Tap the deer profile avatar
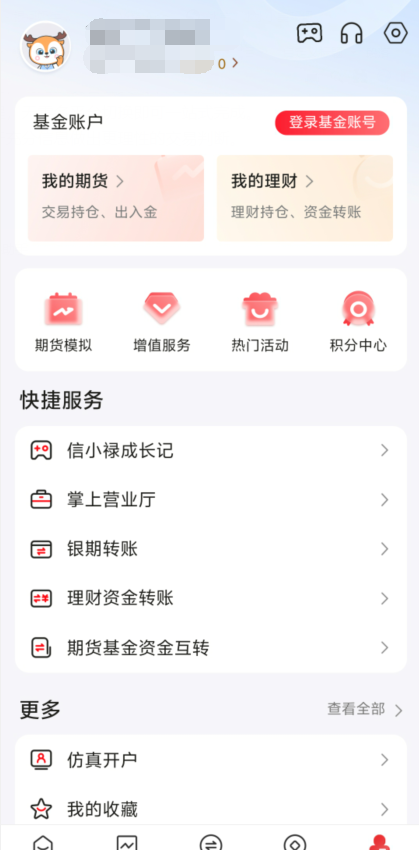Image resolution: width=419 pixels, height=850 pixels. pyautogui.click(x=46, y=46)
